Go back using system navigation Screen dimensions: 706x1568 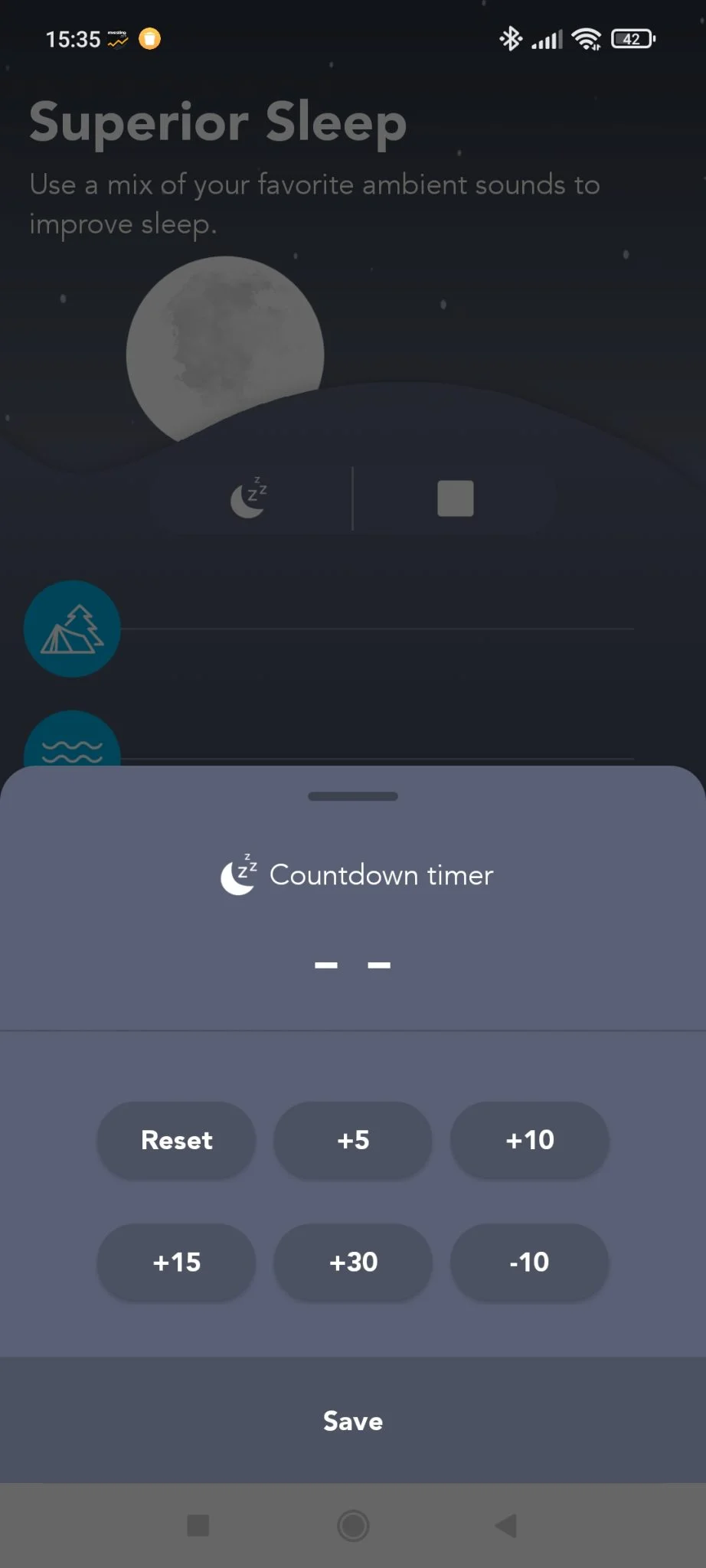point(506,1525)
